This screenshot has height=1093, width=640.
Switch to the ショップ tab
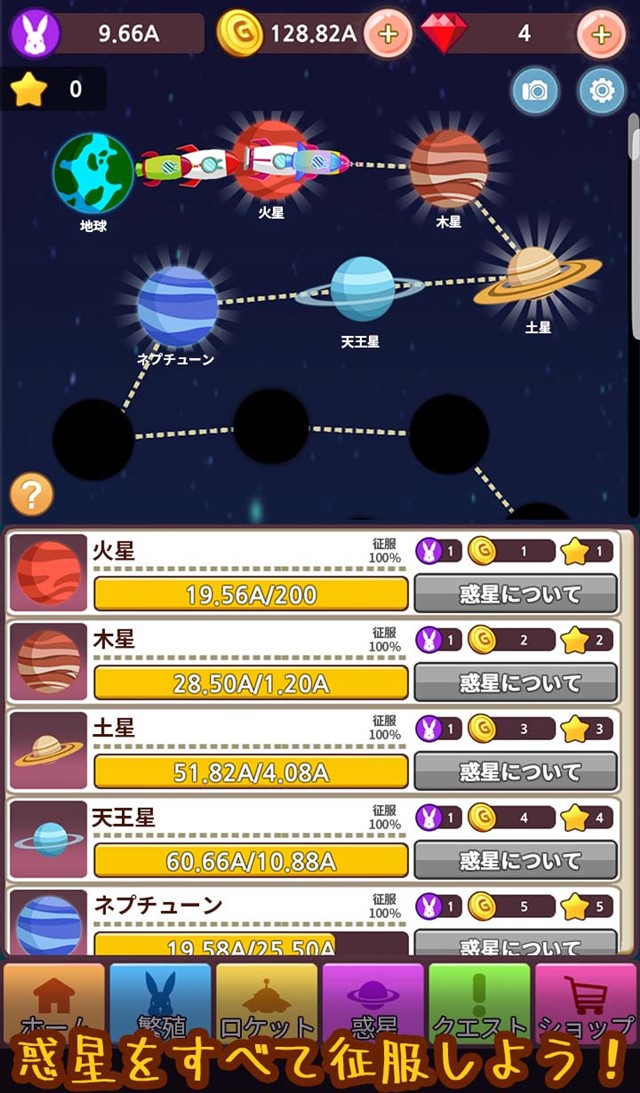pos(586,1003)
